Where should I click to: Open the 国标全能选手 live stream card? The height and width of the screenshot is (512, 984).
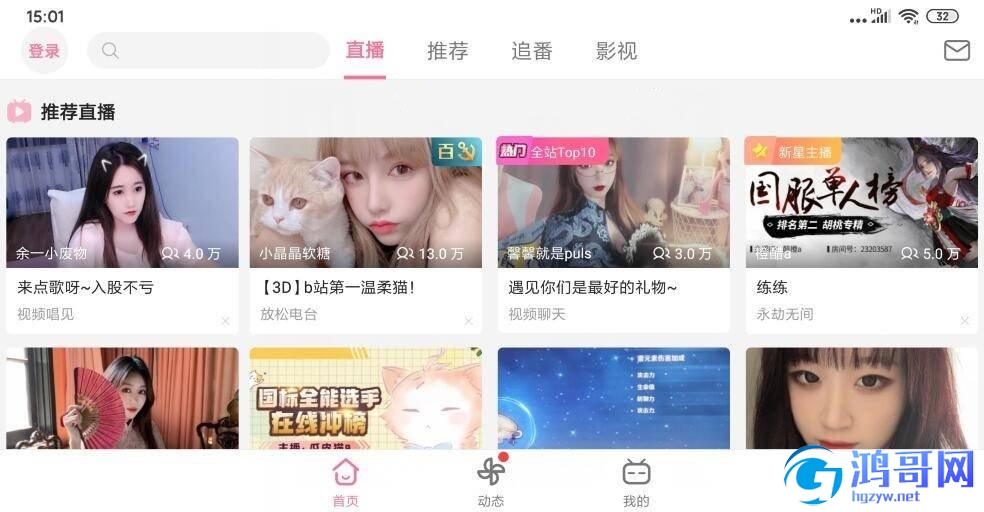tap(365, 398)
